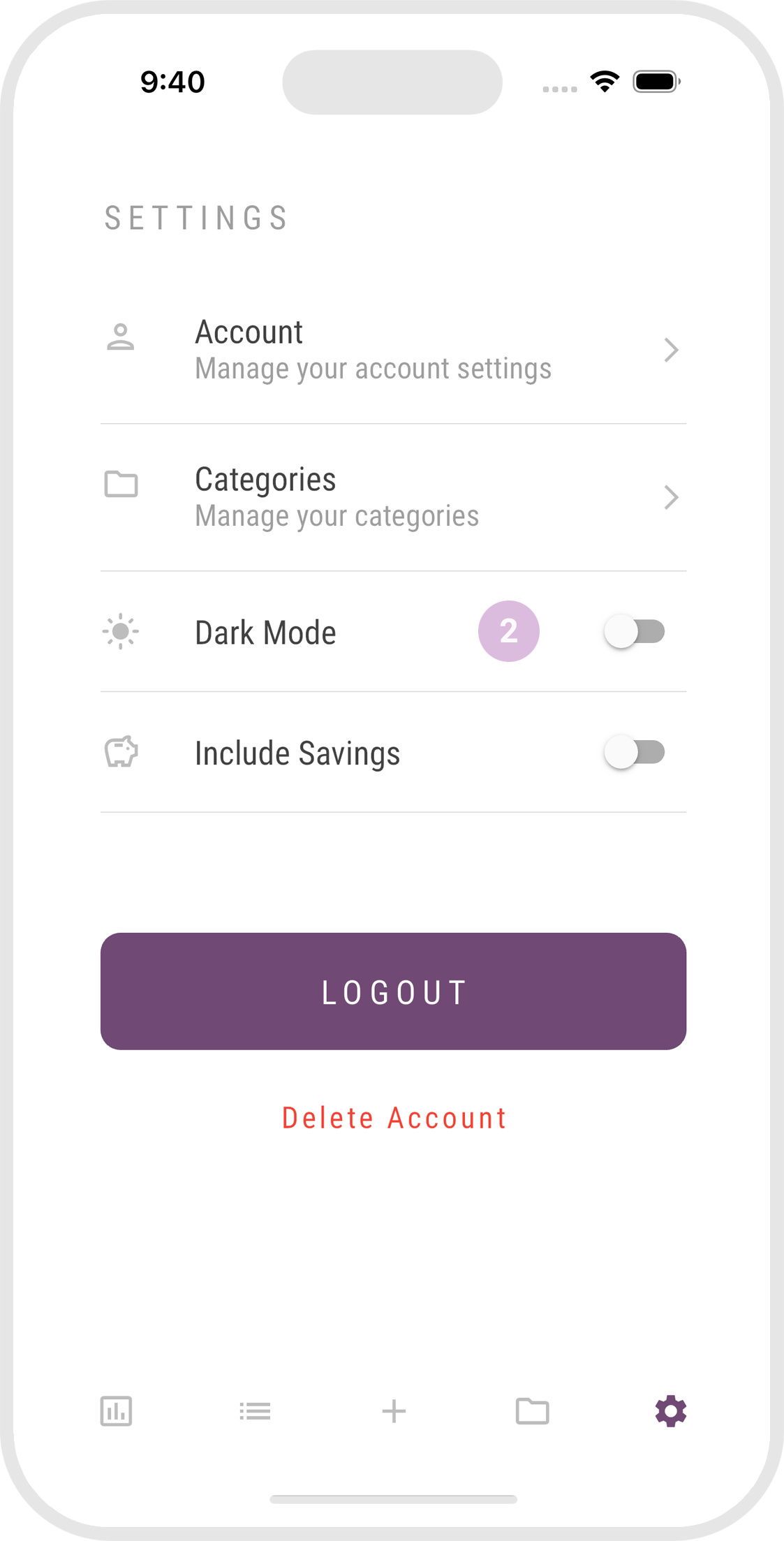Screen dimensions: 784x1541
Task: Open the Categories management row
Action: click(392, 497)
